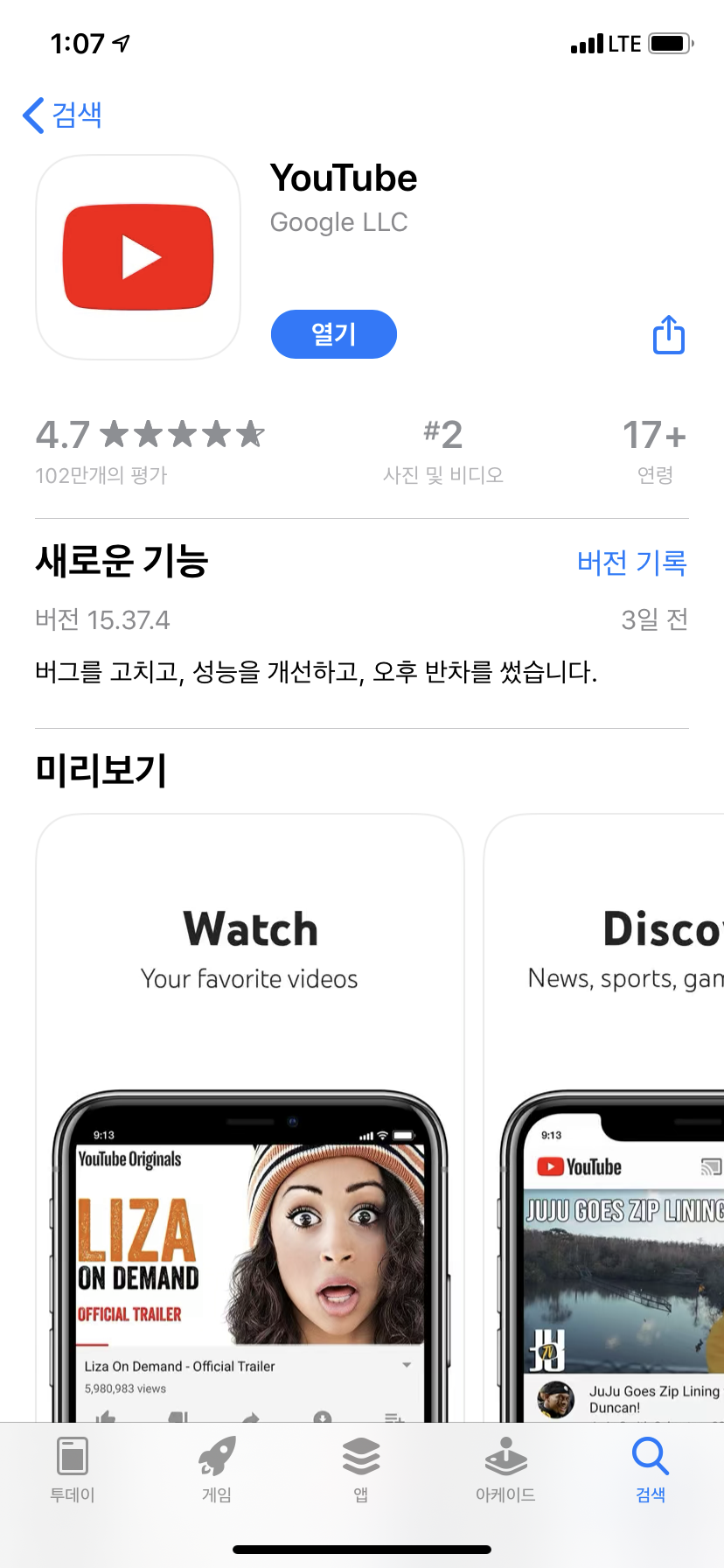Open the Discover preview screenshot
724x1568 pixels.
click(604, 1118)
